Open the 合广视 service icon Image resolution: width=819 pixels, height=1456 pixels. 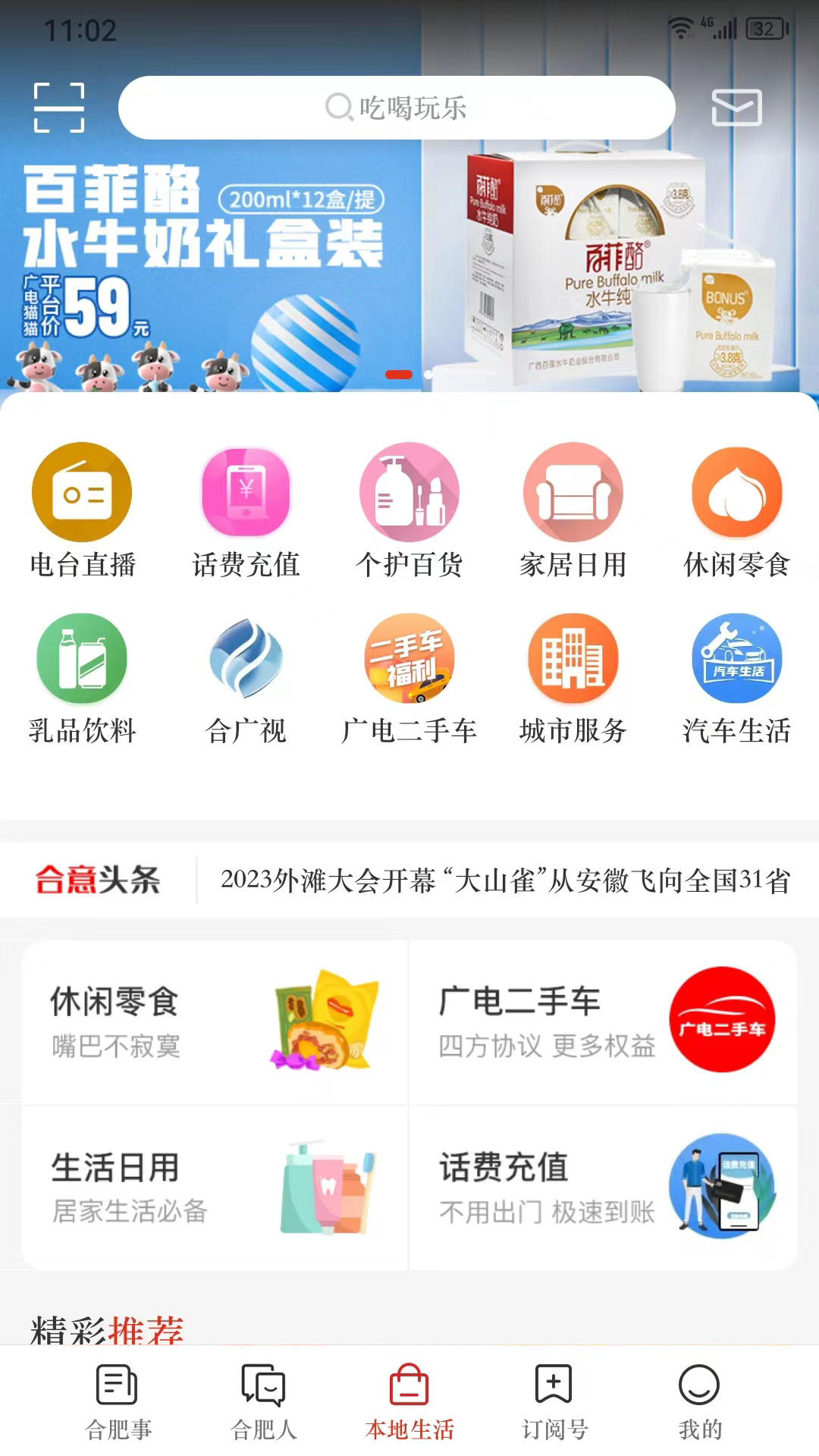pyautogui.click(x=245, y=660)
